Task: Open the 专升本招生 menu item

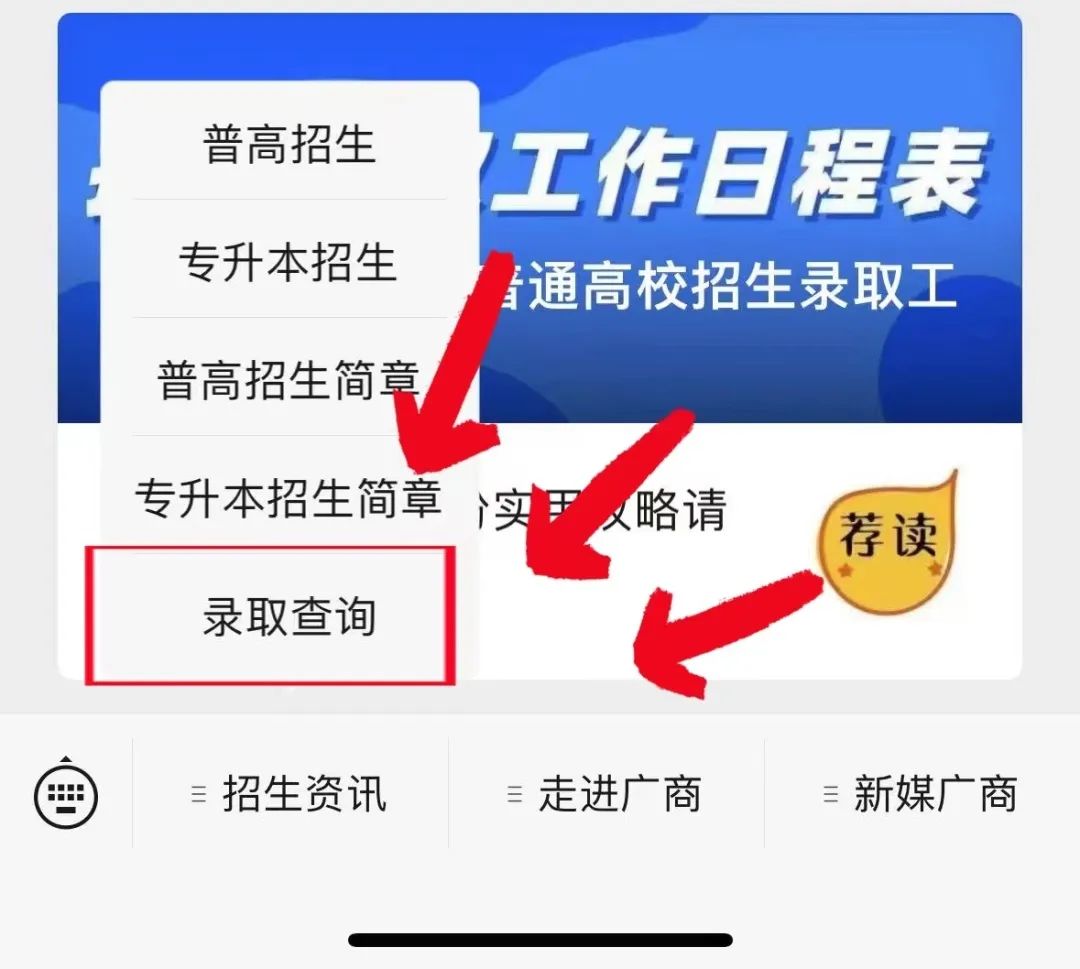Action: [x=289, y=262]
